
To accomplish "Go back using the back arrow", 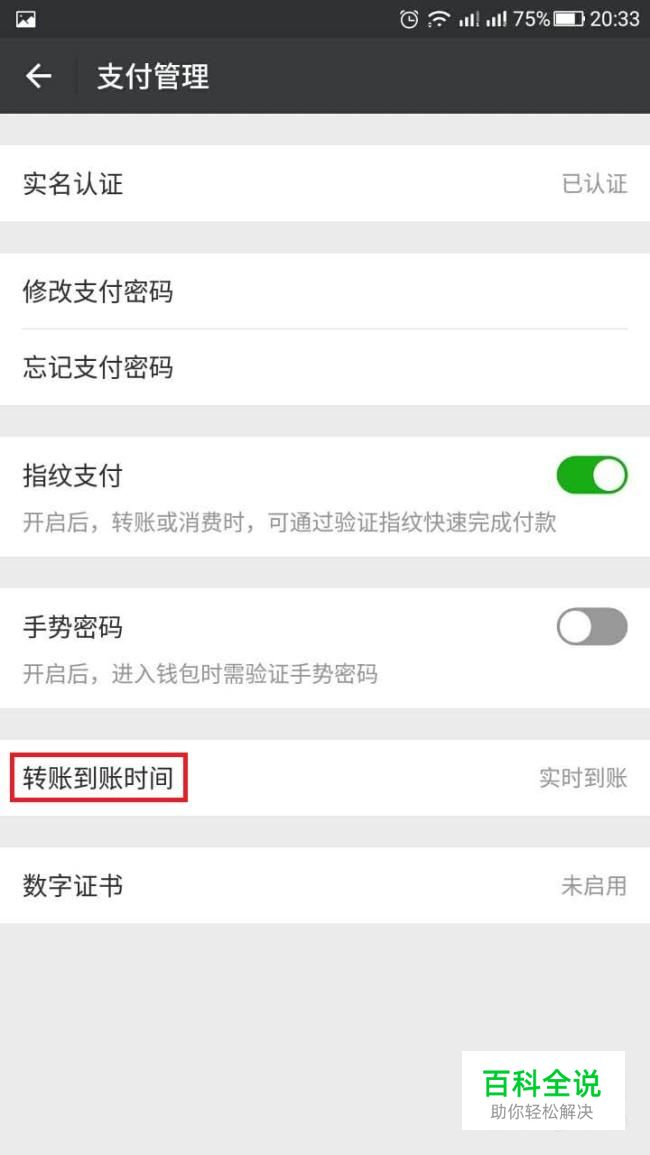I will click(38, 76).
